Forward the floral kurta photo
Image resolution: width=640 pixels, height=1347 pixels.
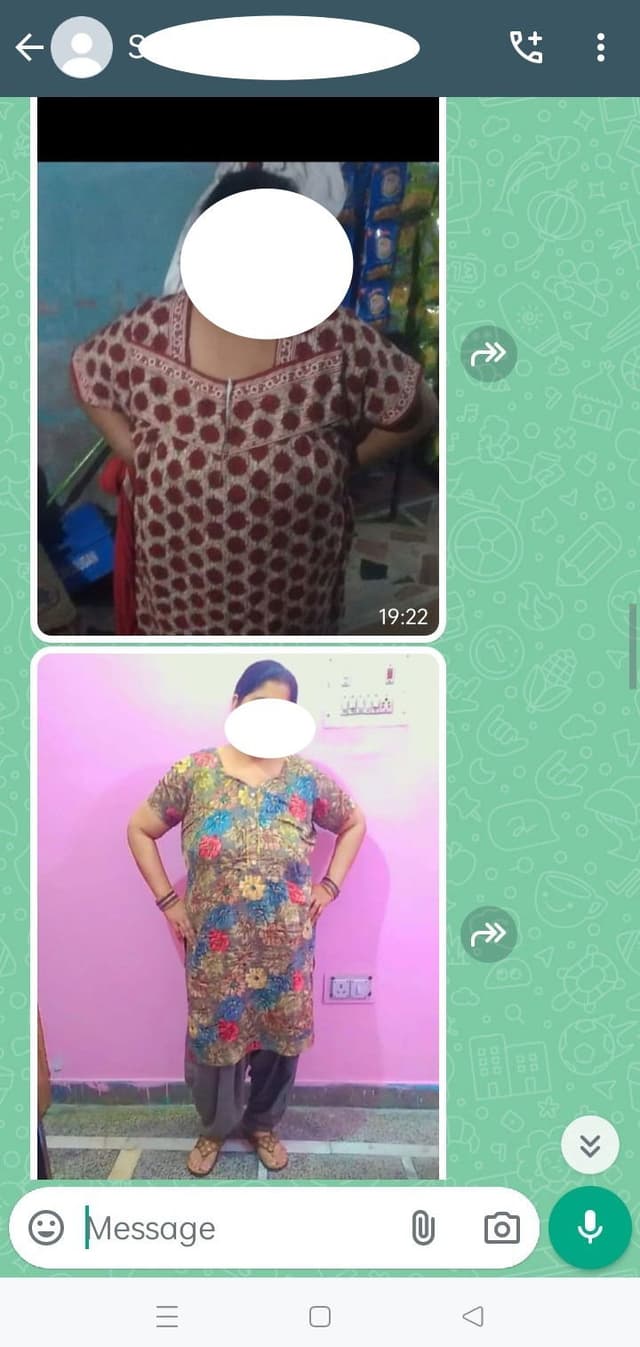[489, 935]
